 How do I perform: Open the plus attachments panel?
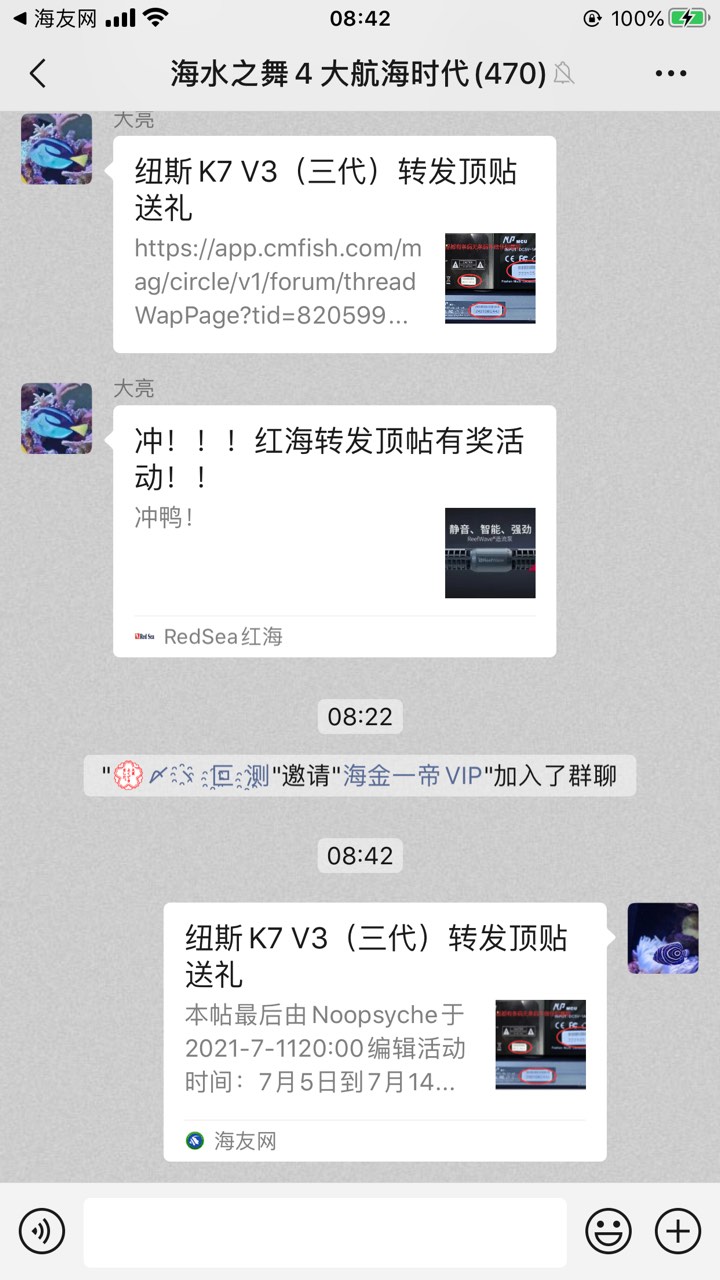[677, 1230]
